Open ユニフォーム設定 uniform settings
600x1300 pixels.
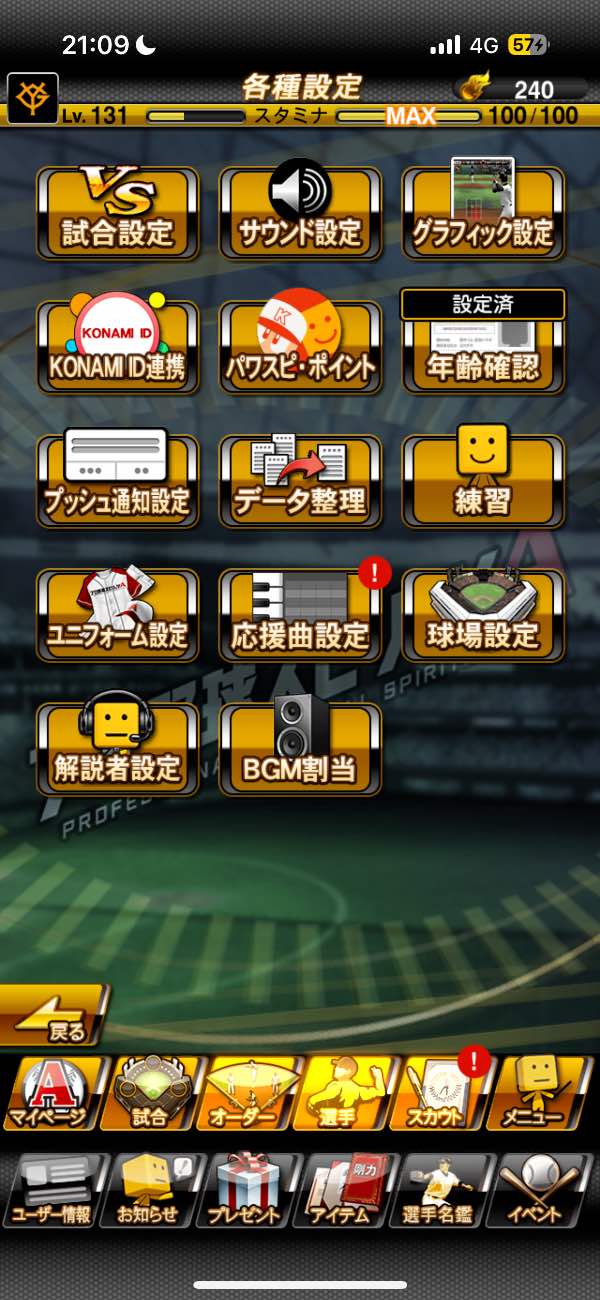[117, 615]
